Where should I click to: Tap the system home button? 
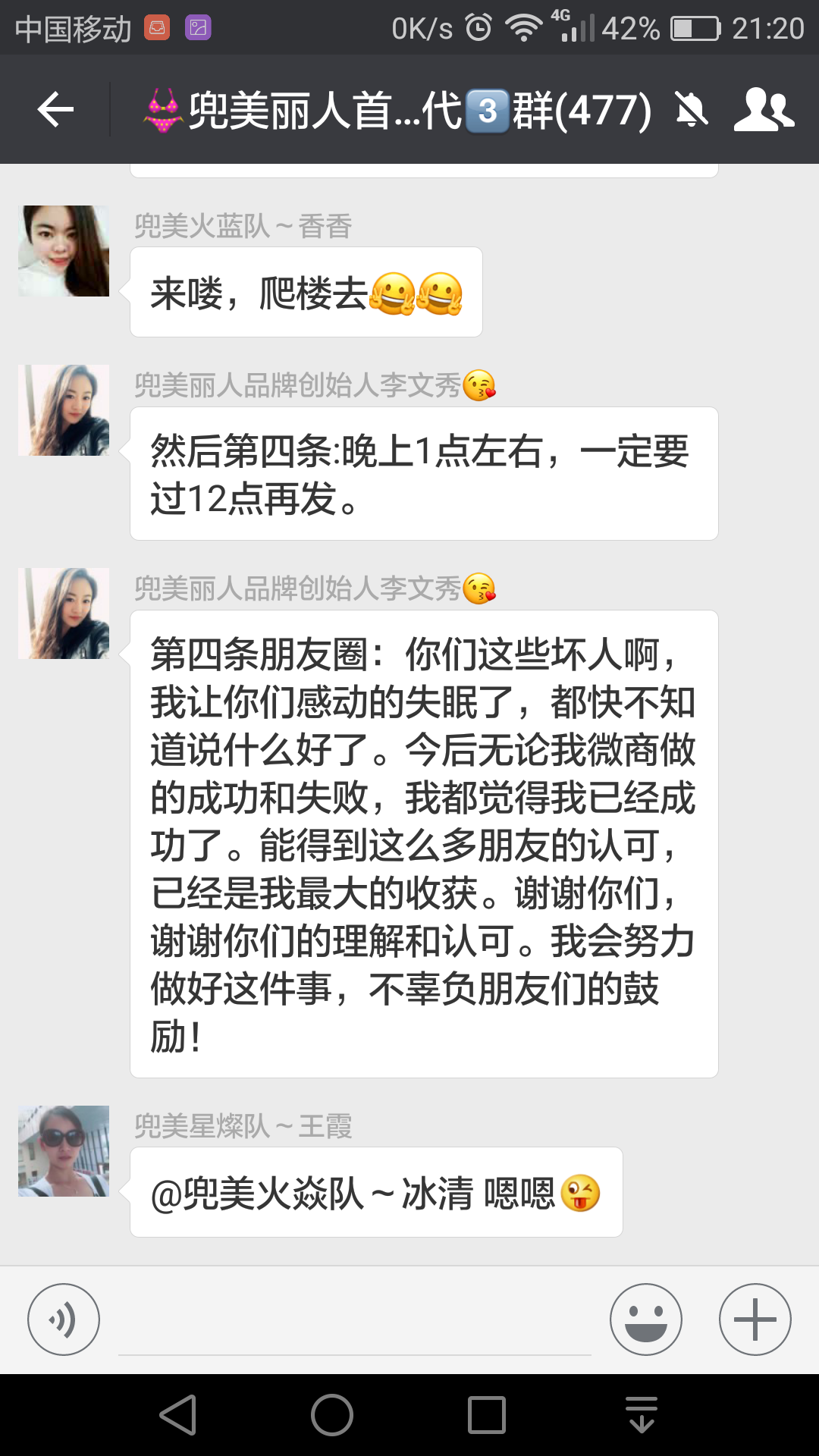pyautogui.click(x=332, y=1415)
